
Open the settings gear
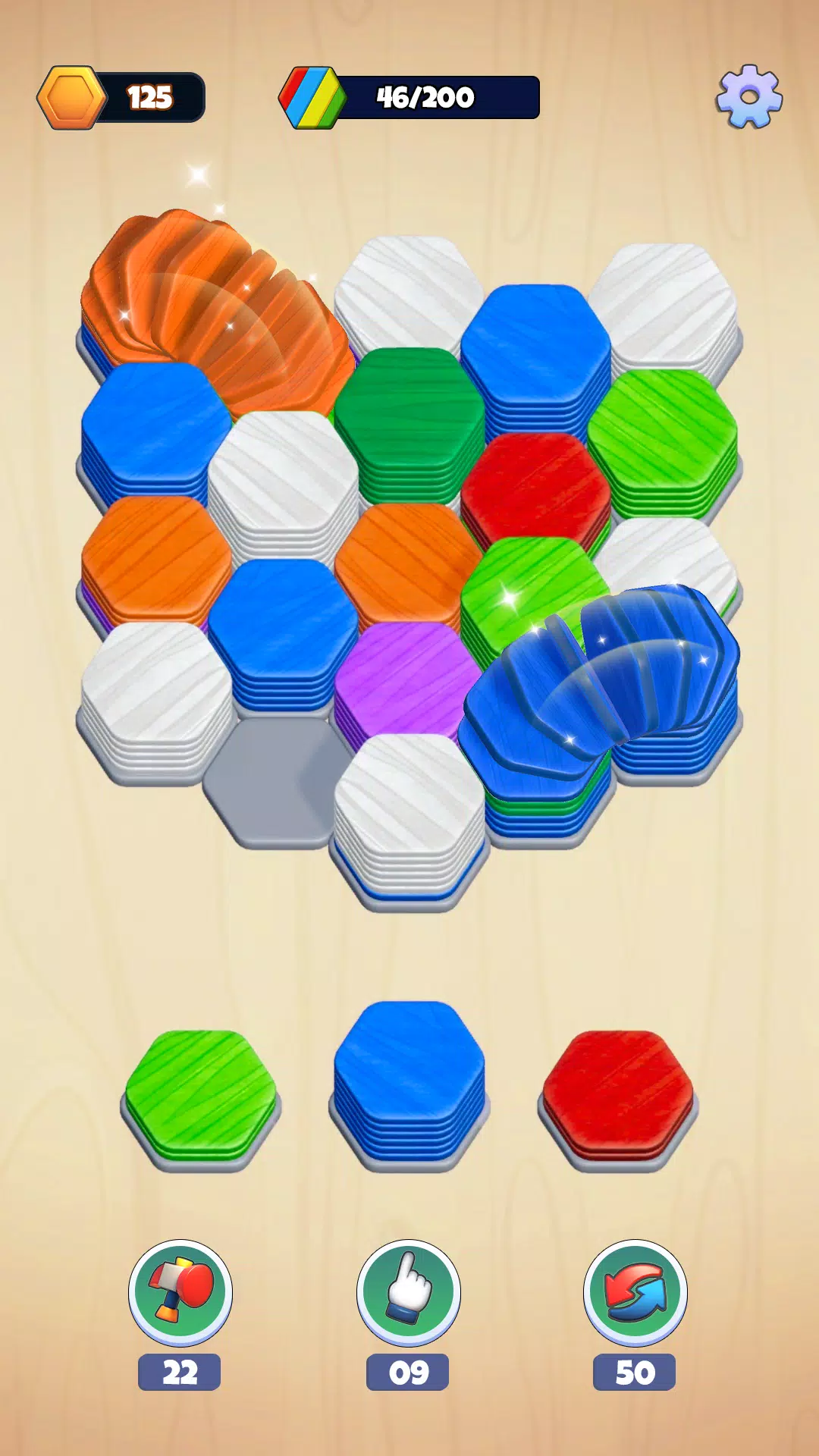[x=749, y=96]
